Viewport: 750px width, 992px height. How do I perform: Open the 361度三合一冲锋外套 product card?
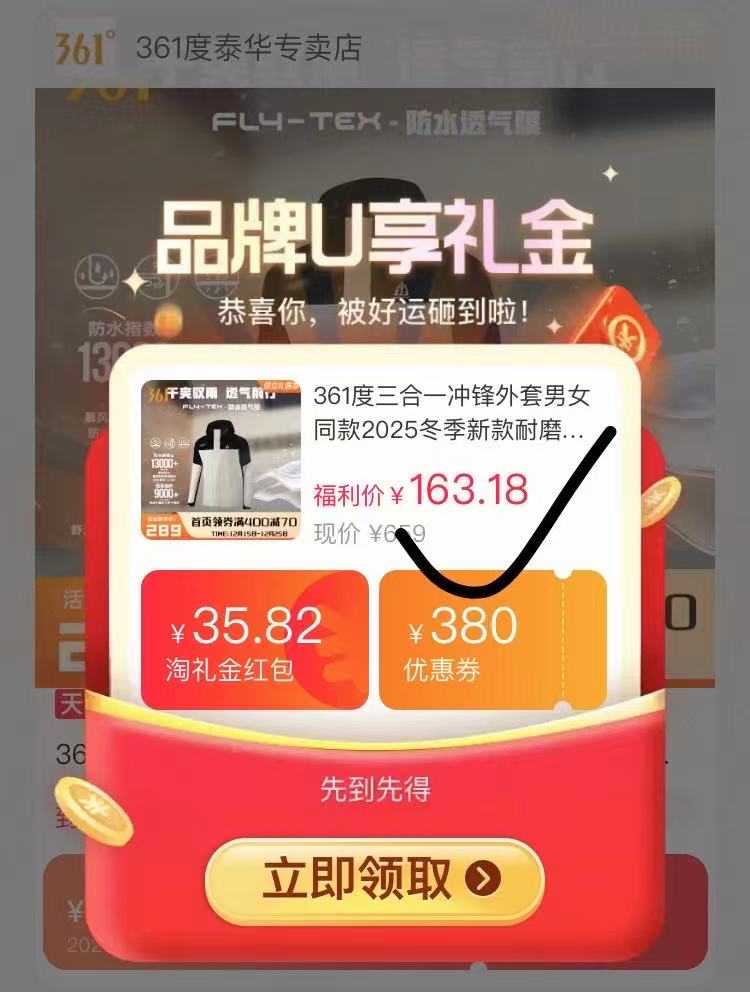point(373,462)
